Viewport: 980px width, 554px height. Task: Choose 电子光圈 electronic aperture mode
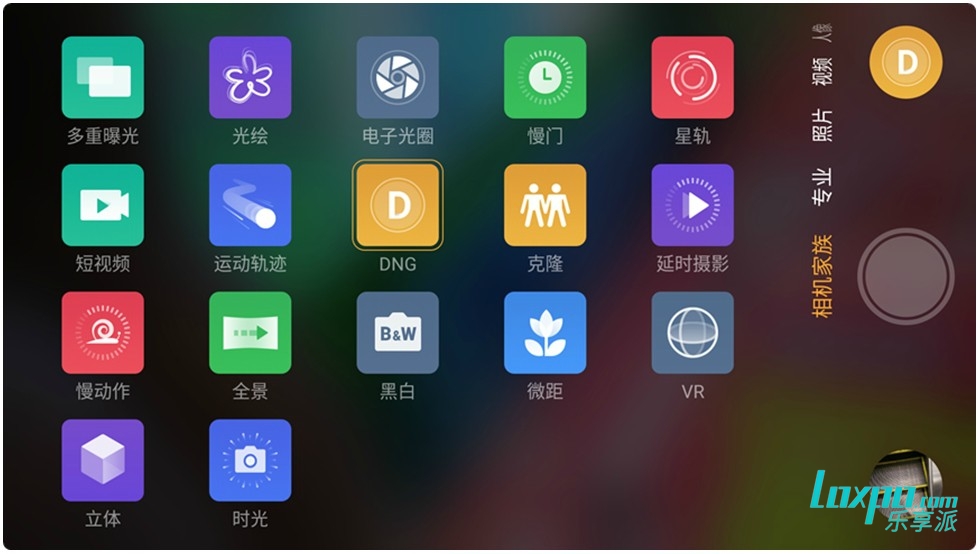pyautogui.click(x=398, y=78)
